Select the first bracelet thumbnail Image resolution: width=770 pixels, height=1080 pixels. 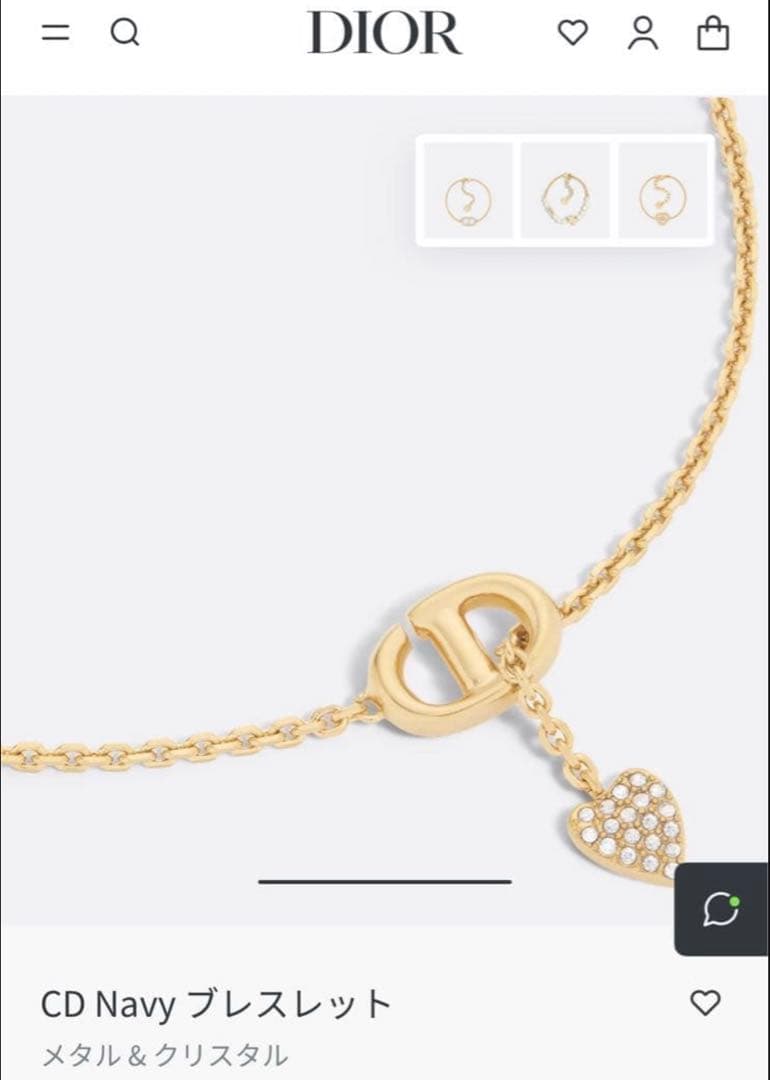pyautogui.click(x=468, y=191)
